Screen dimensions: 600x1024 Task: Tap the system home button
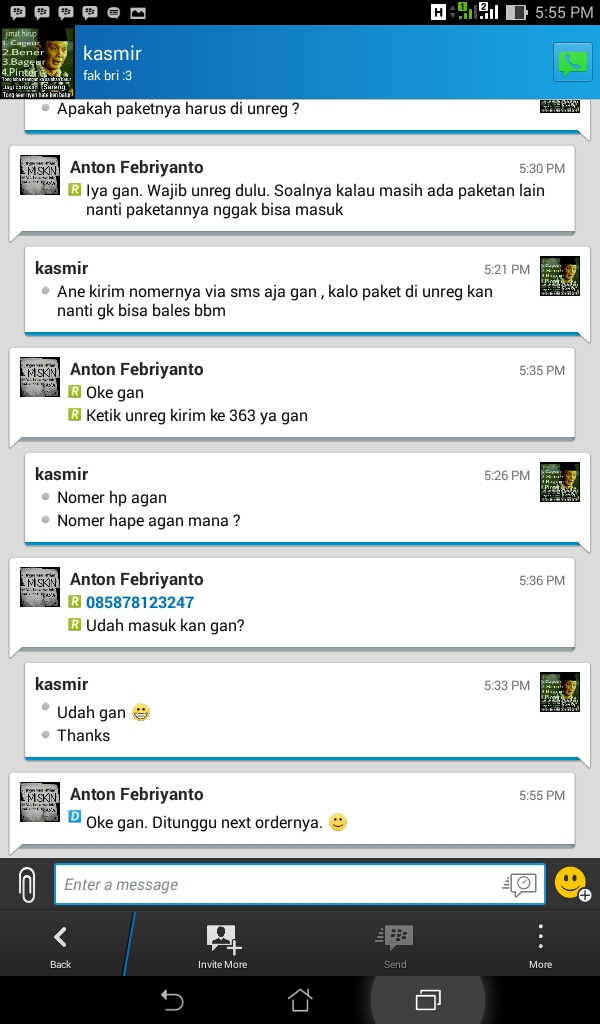point(300,999)
